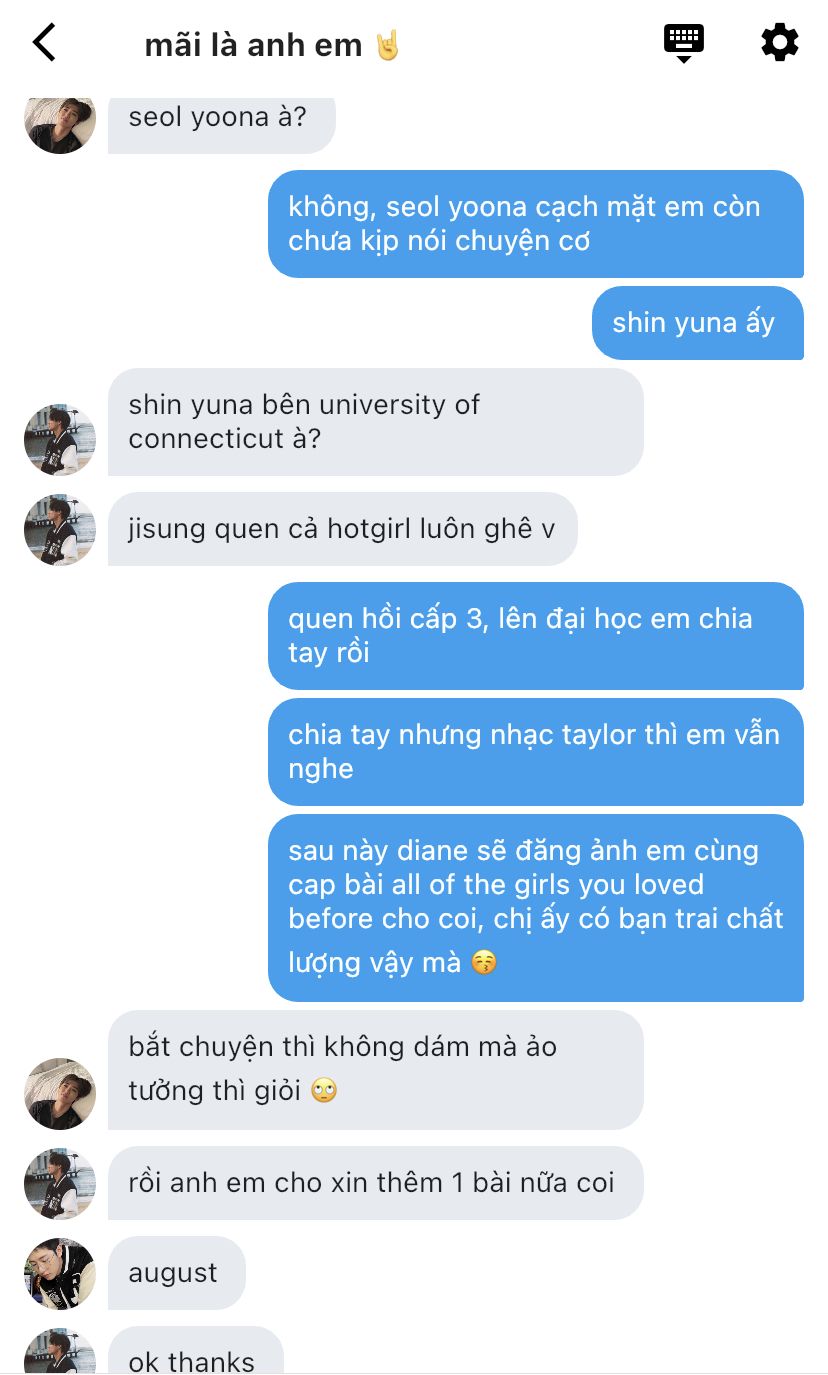The height and width of the screenshot is (1375, 828).
Task: Tap avatar beside "shin yuna bên university" message
Action: (x=60, y=440)
